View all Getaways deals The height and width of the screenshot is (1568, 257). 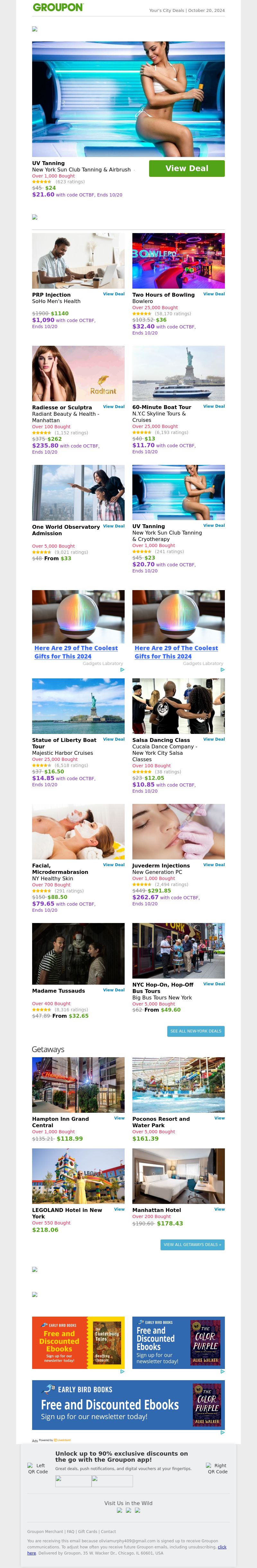(x=192, y=1245)
